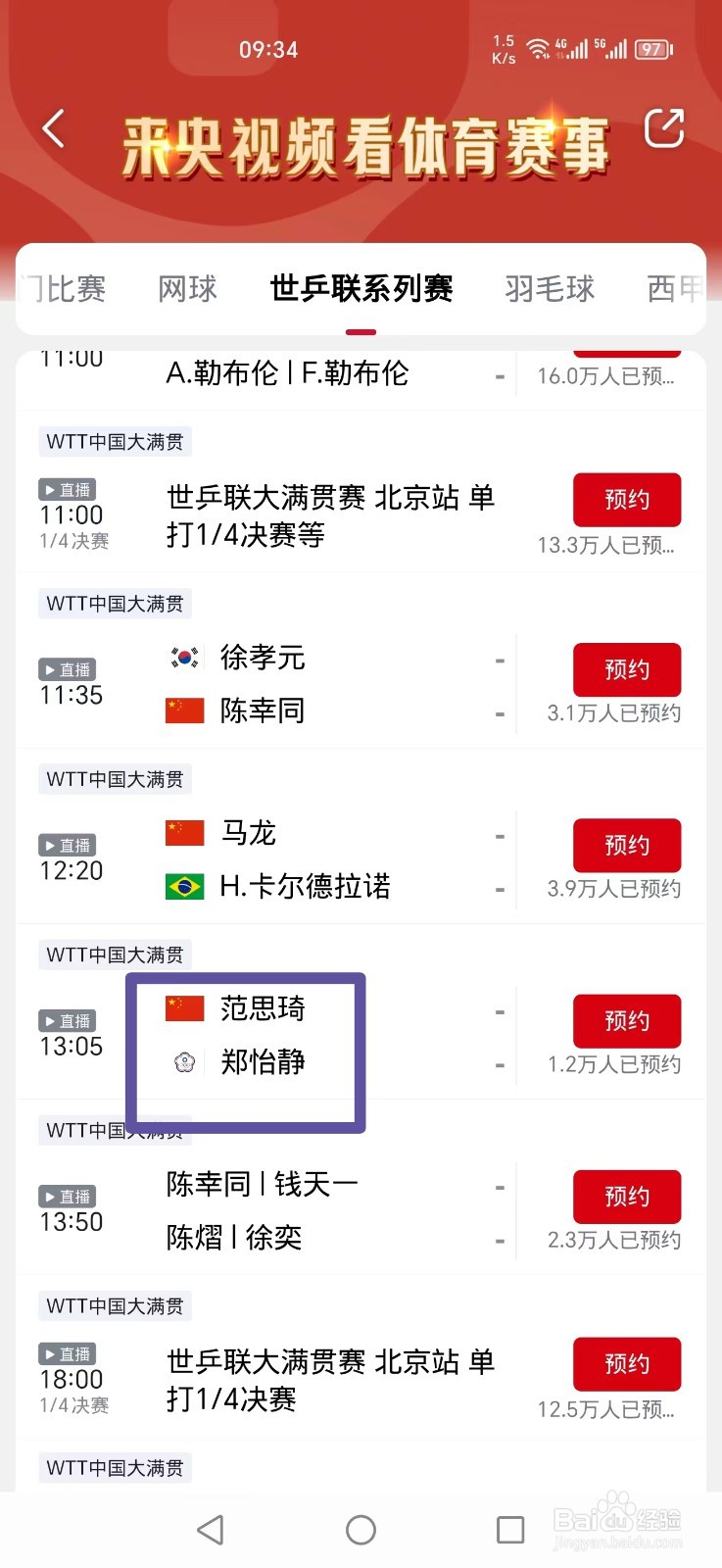Screen dimensions: 722x1568
Task: Tap the WiFi icon in the status bar
Action: click(x=537, y=49)
